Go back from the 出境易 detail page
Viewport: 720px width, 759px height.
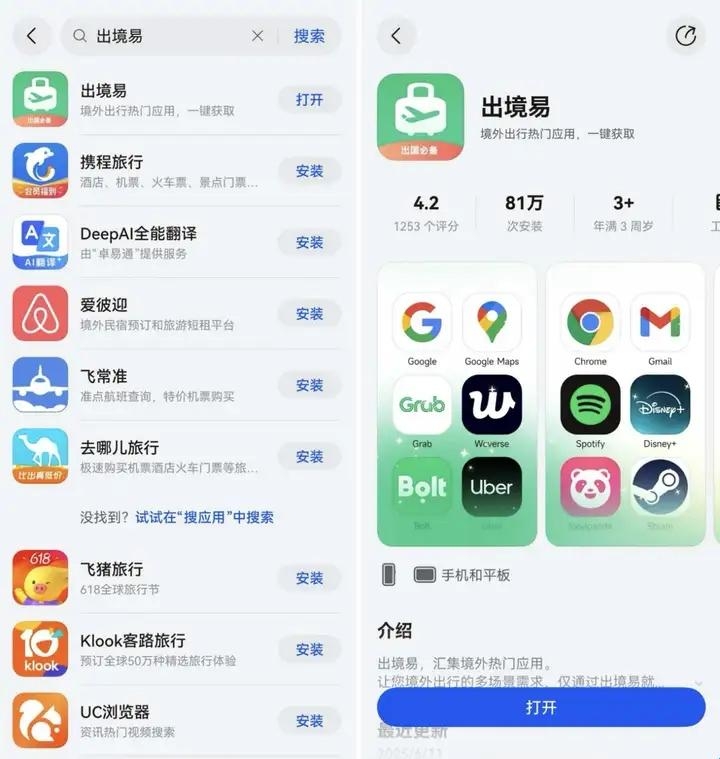pos(396,36)
